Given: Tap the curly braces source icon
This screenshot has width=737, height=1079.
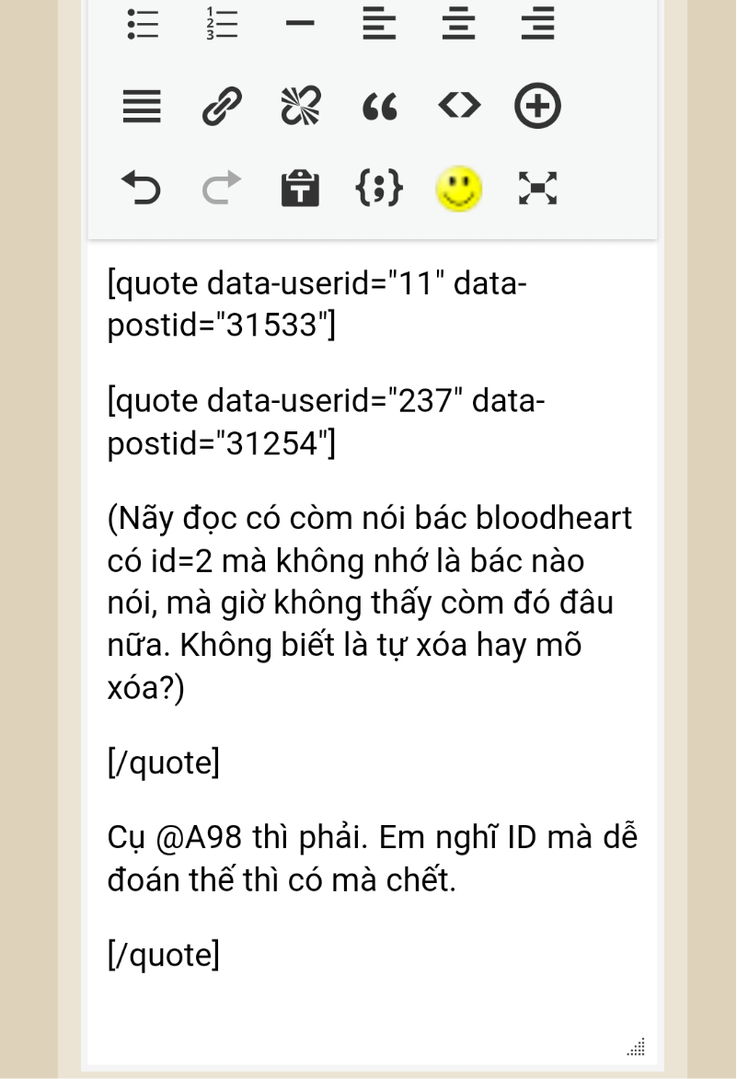Looking at the screenshot, I should point(379,188).
